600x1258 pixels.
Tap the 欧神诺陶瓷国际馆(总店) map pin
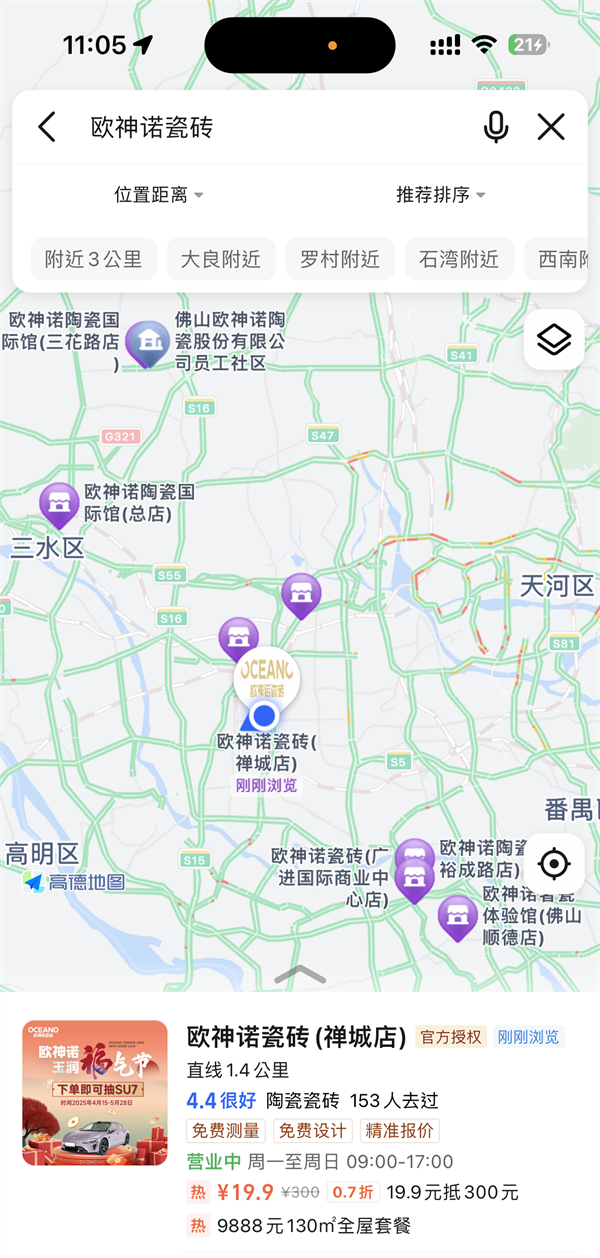pos(59,505)
